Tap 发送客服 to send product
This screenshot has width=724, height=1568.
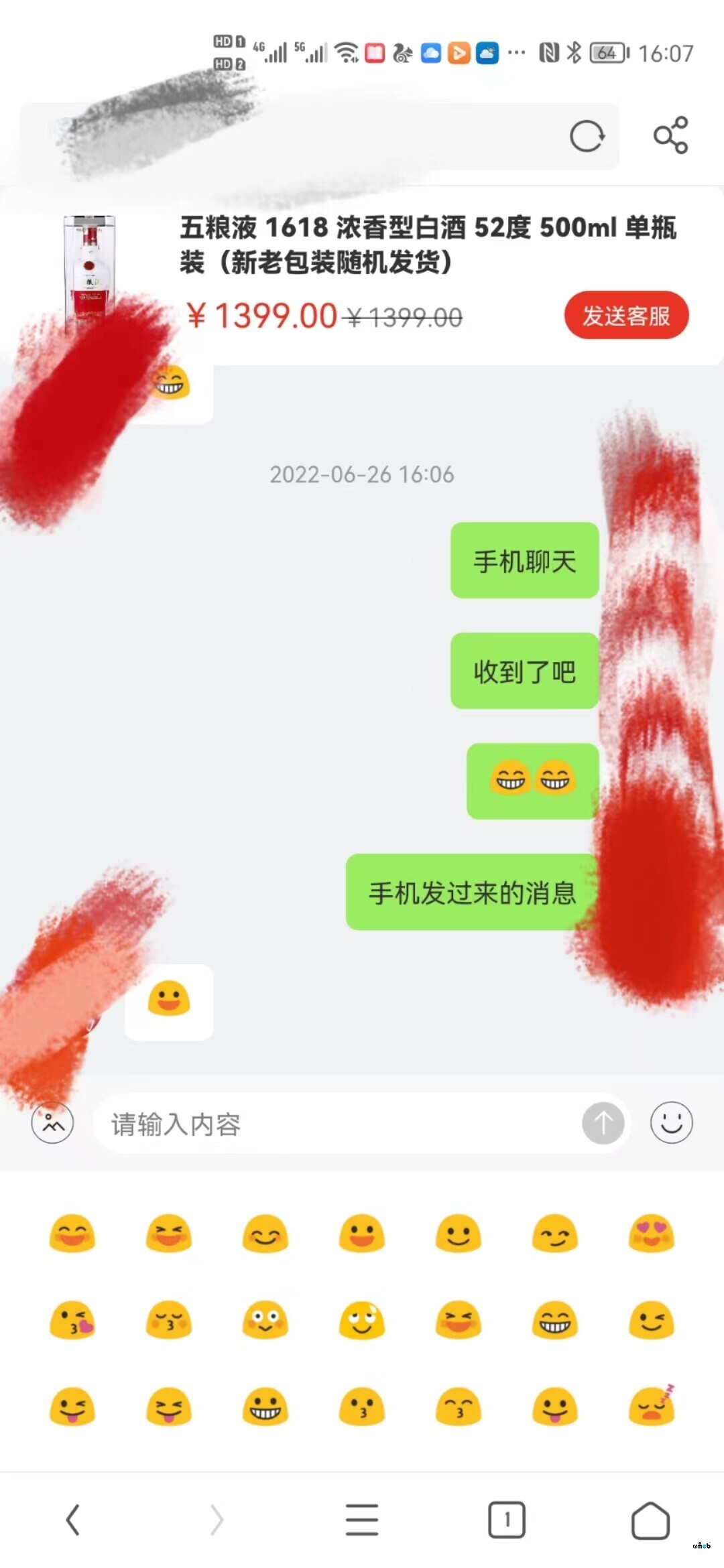pyautogui.click(x=625, y=316)
